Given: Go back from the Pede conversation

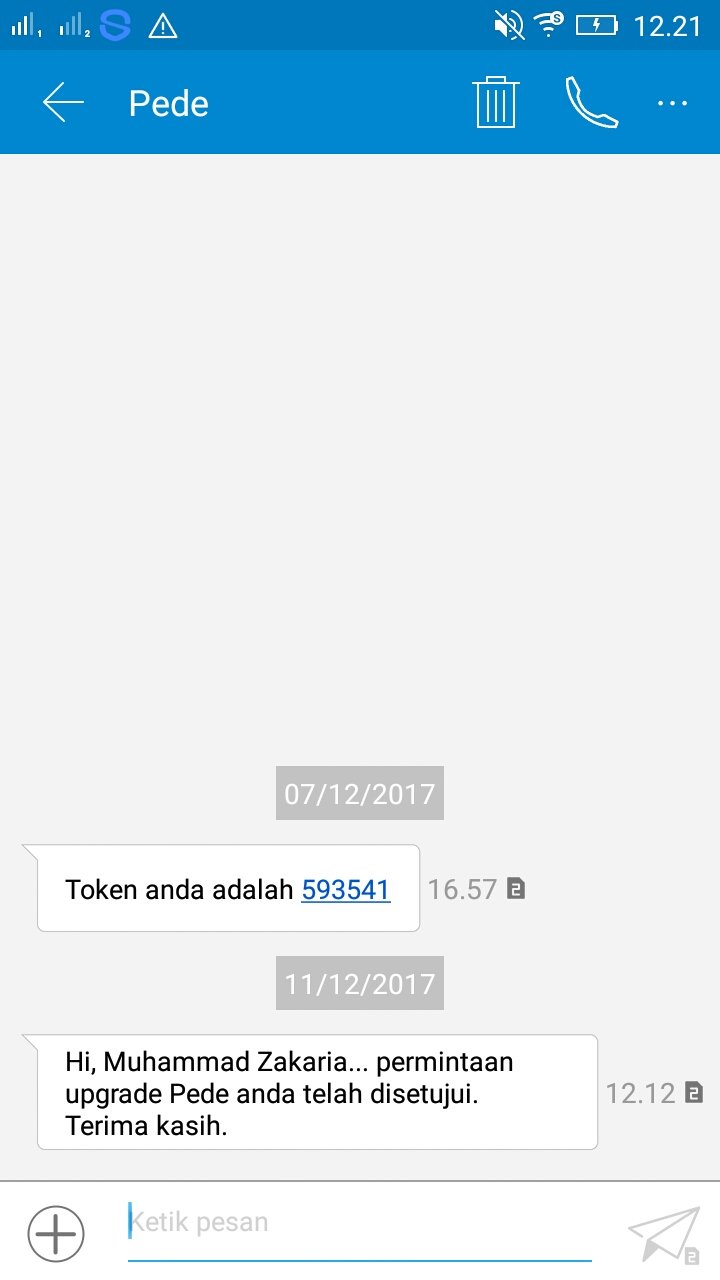Looking at the screenshot, I should [x=63, y=103].
